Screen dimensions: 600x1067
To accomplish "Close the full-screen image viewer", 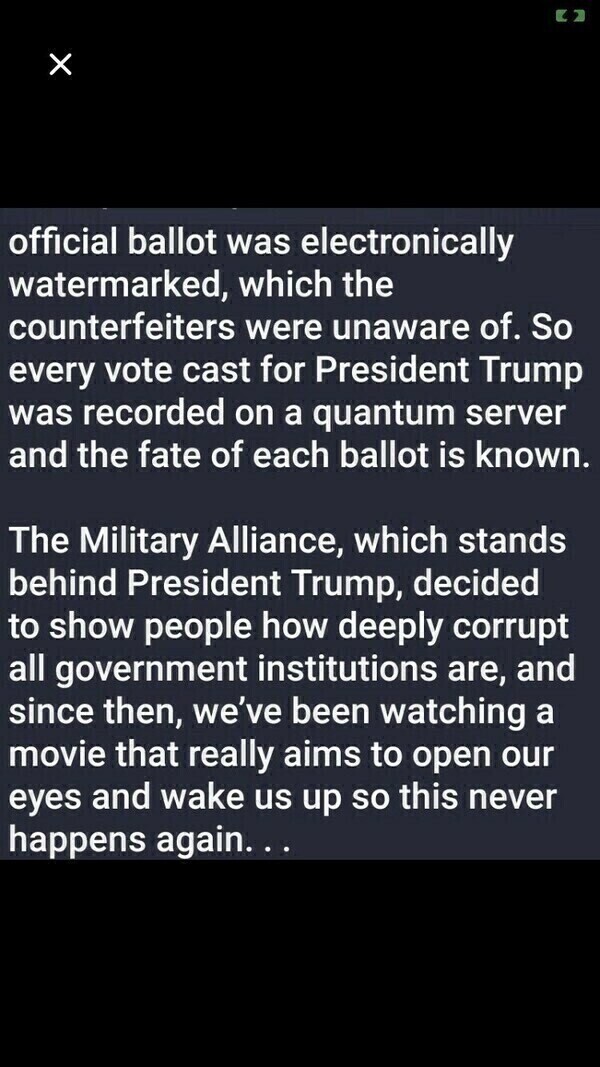I will (60, 65).
